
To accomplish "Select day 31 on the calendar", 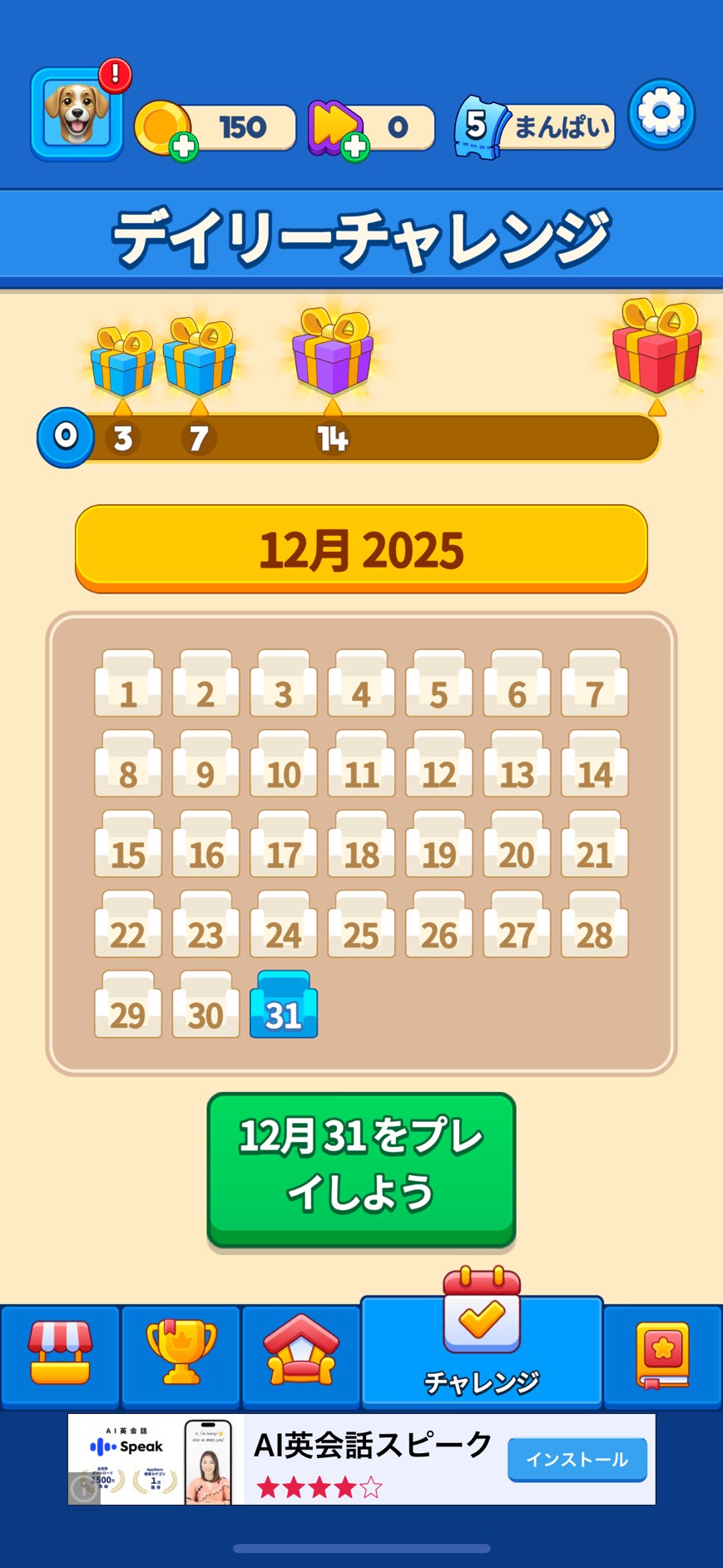I will pyautogui.click(x=283, y=1005).
